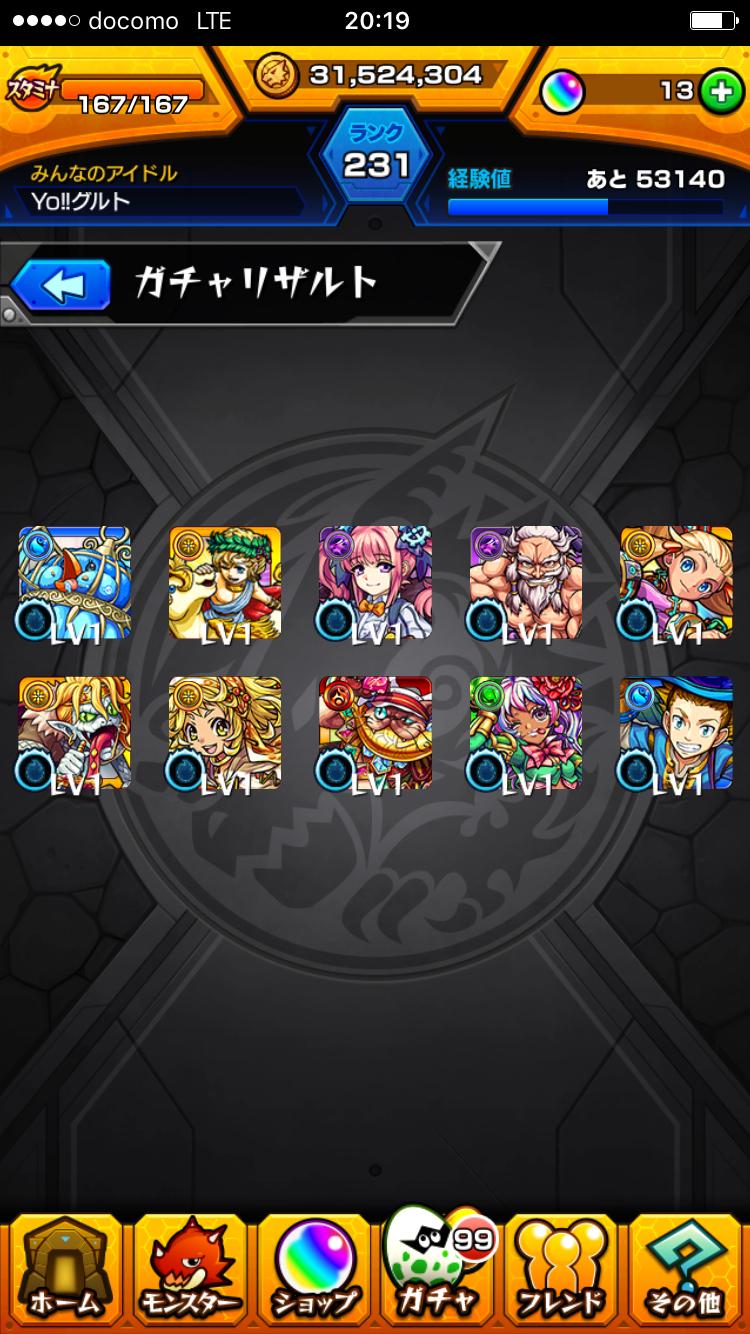View the blue birdcage monster
The width and height of the screenshot is (750, 1334).
75,583
